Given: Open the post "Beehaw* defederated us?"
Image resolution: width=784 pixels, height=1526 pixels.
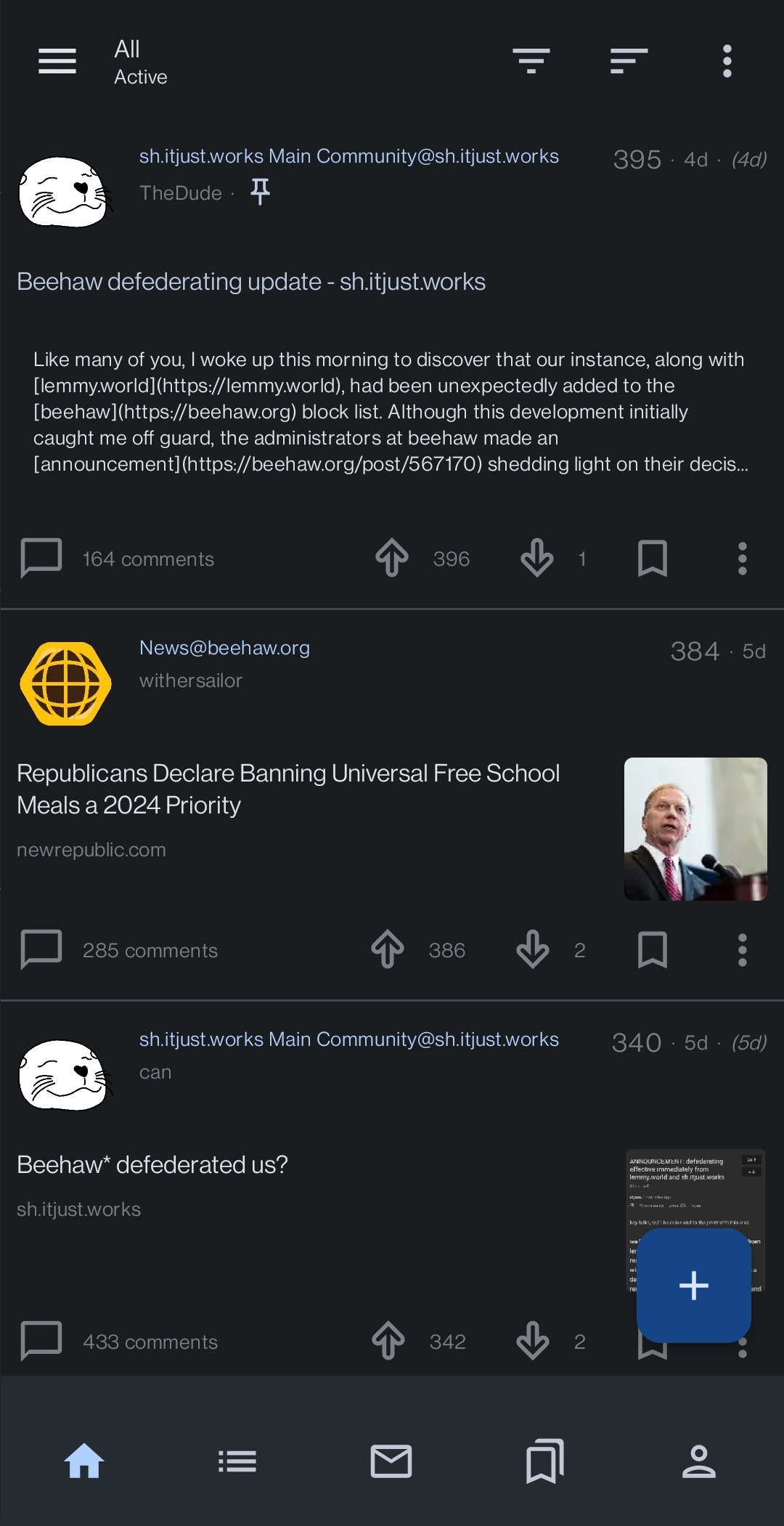Looking at the screenshot, I should click(152, 1164).
